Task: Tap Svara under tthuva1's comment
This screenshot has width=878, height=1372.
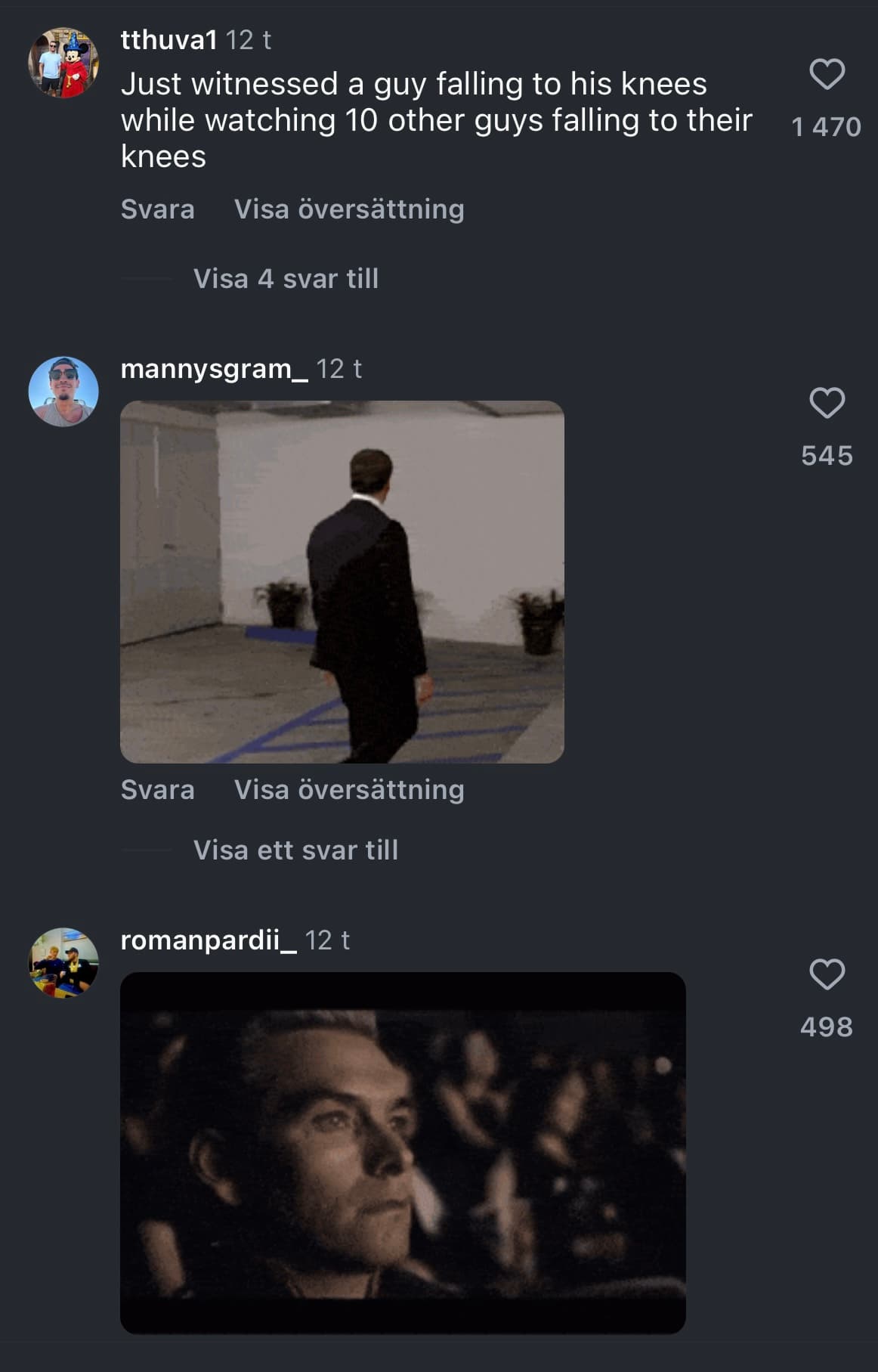Action: coord(157,209)
